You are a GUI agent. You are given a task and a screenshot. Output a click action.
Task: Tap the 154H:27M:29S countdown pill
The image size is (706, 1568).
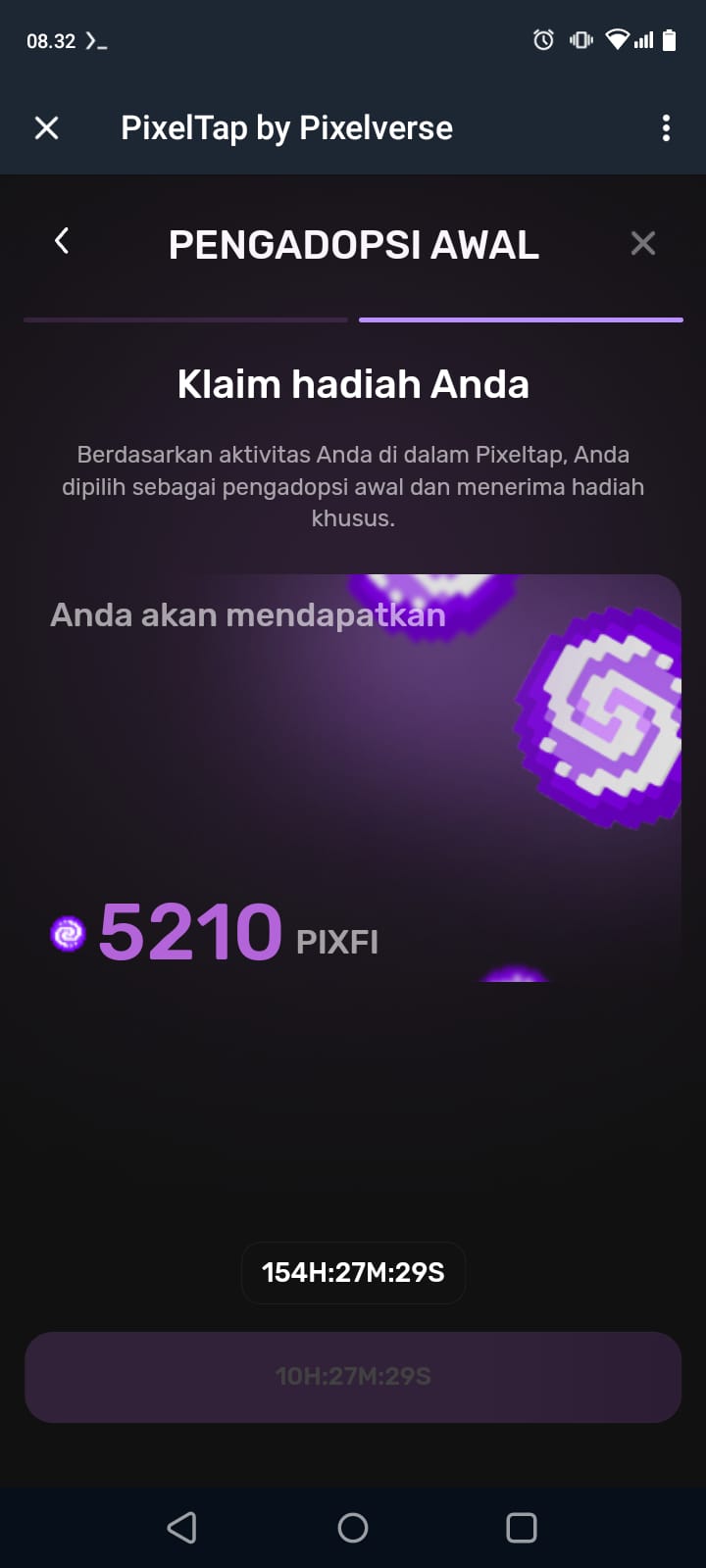[353, 1272]
